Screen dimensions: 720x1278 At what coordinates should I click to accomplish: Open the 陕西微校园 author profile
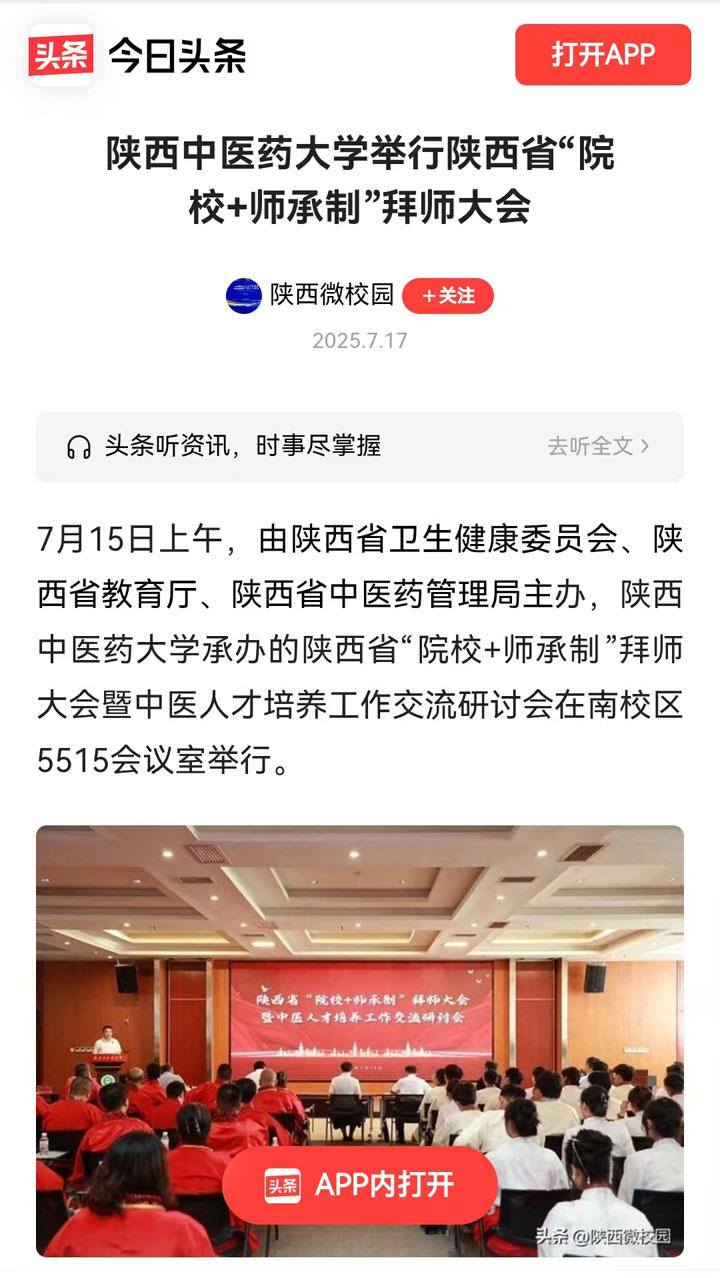tap(331, 295)
